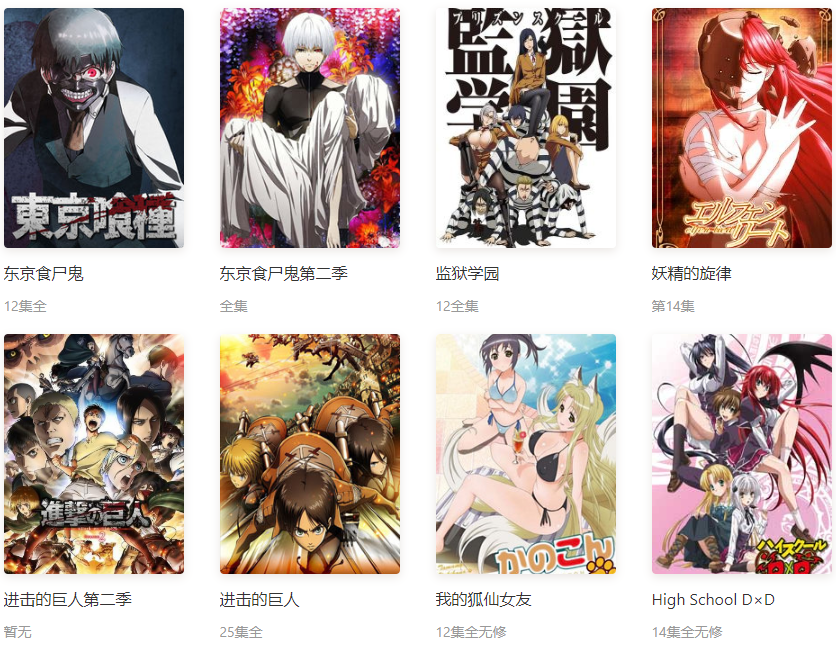Screen dimensions: 836x658
Task: Select the 监狱学园 poster
Action: [526, 128]
